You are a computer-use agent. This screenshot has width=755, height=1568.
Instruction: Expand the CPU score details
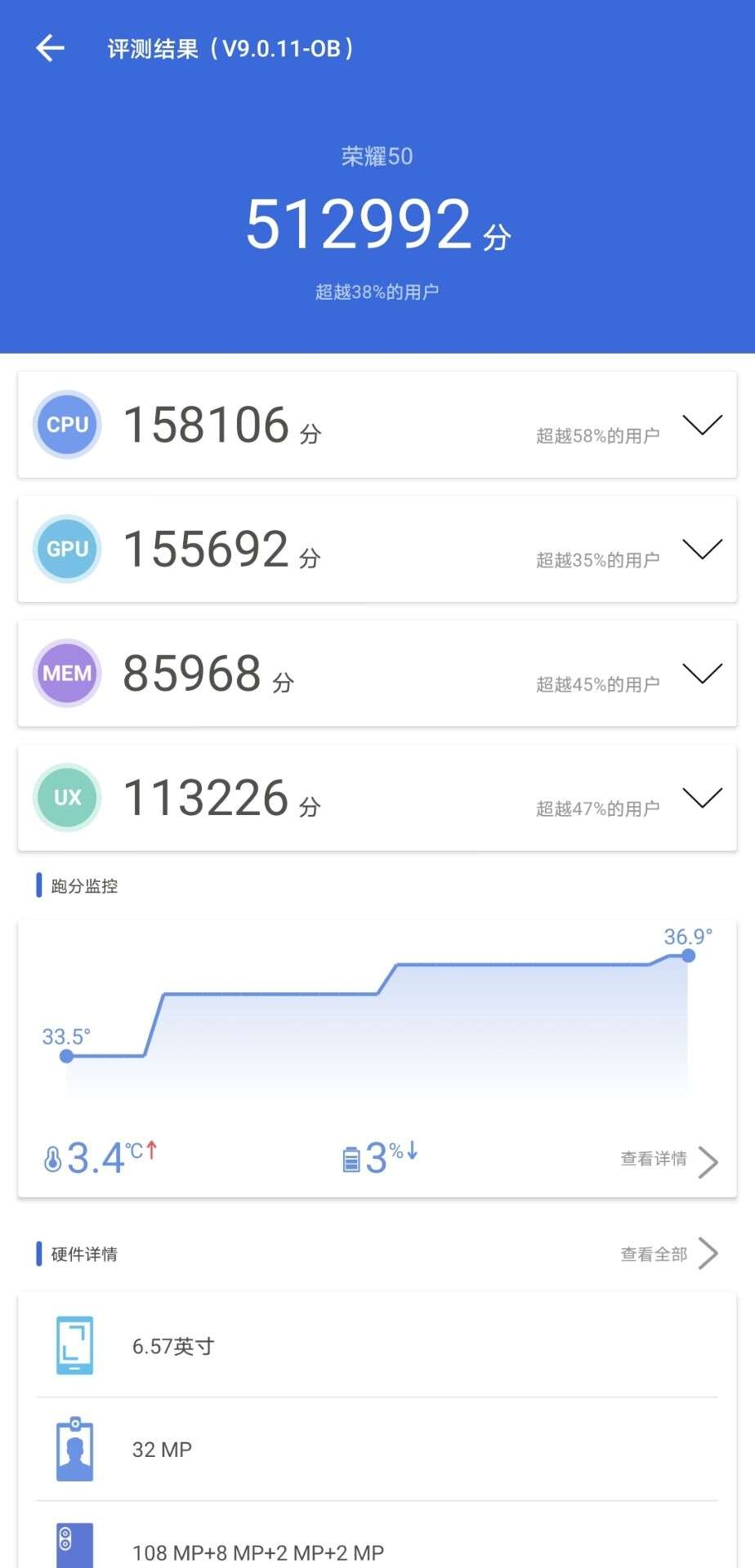pyautogui.click(x=703, y=425)
